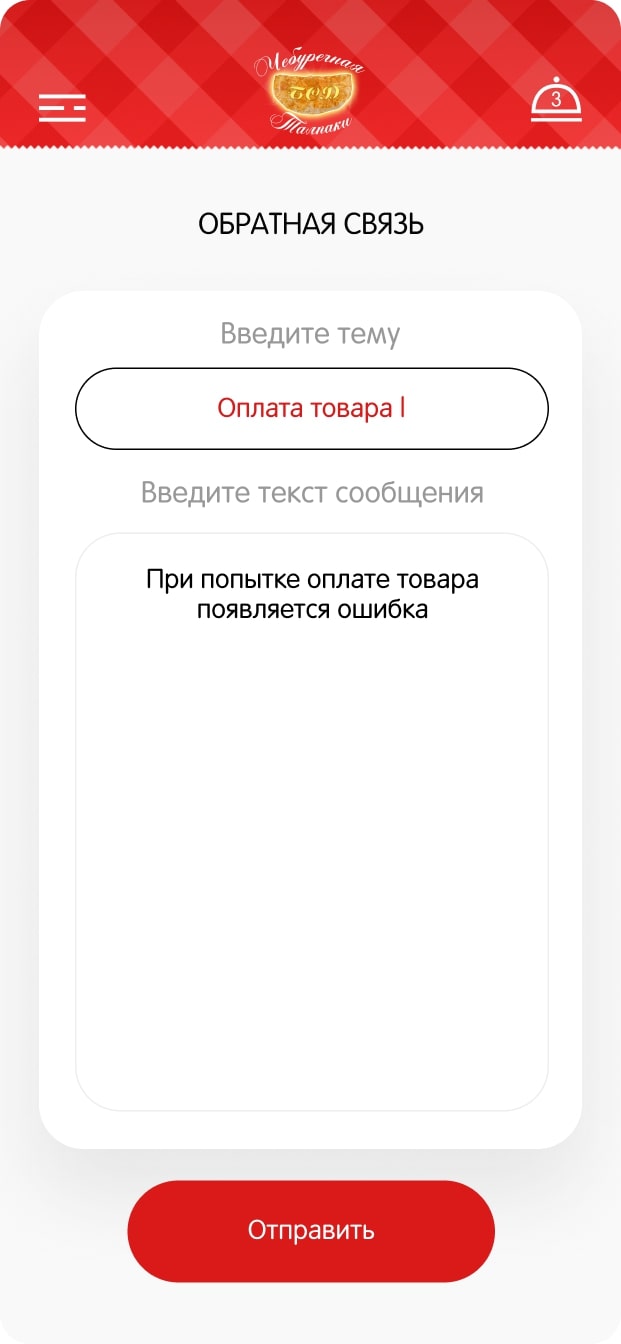The image size is (621, 1344).
Task: Tap the topic field with Оплата товара
Action: point(312,408)
